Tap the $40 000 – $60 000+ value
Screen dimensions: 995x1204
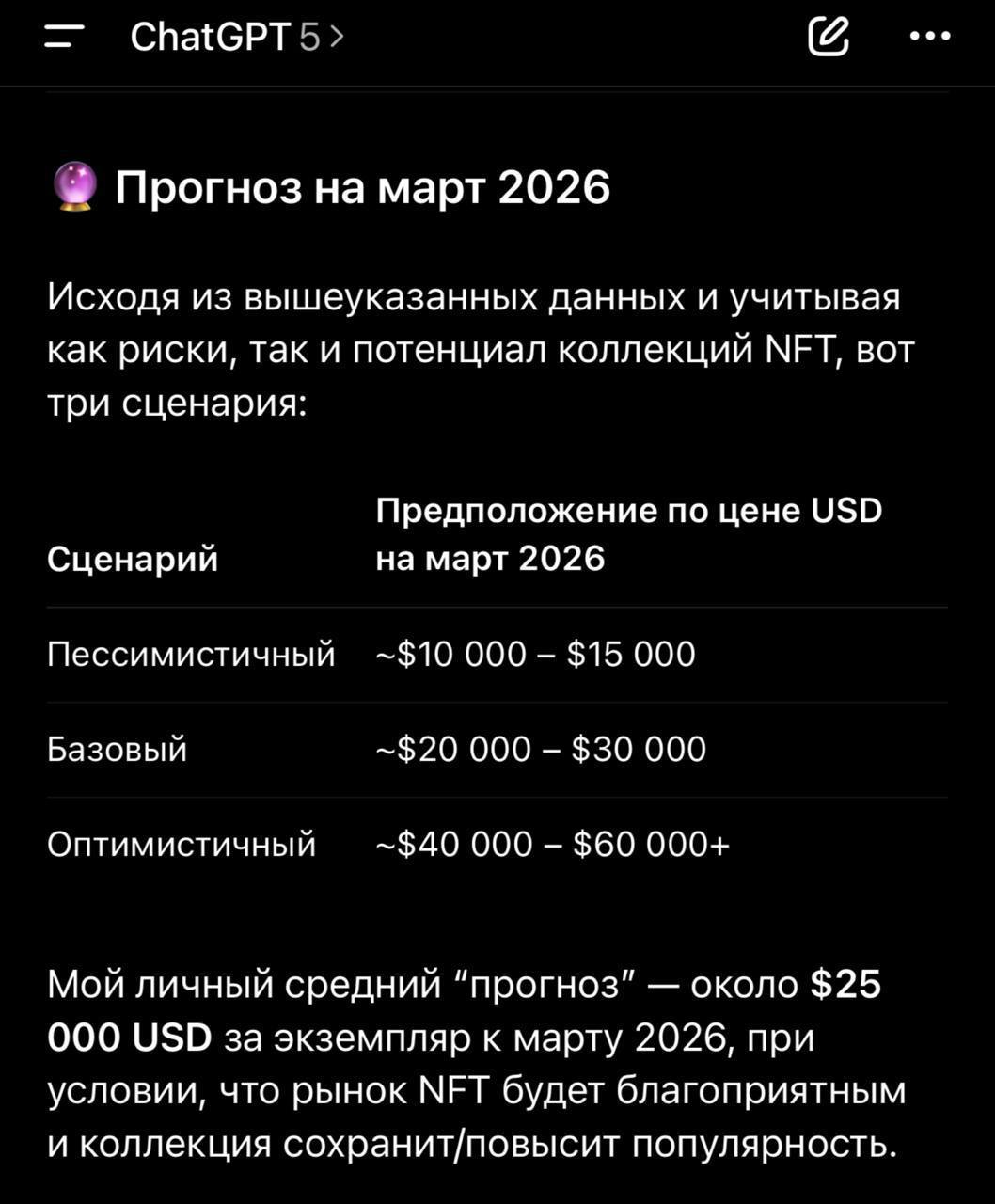(x=553, y=844)
